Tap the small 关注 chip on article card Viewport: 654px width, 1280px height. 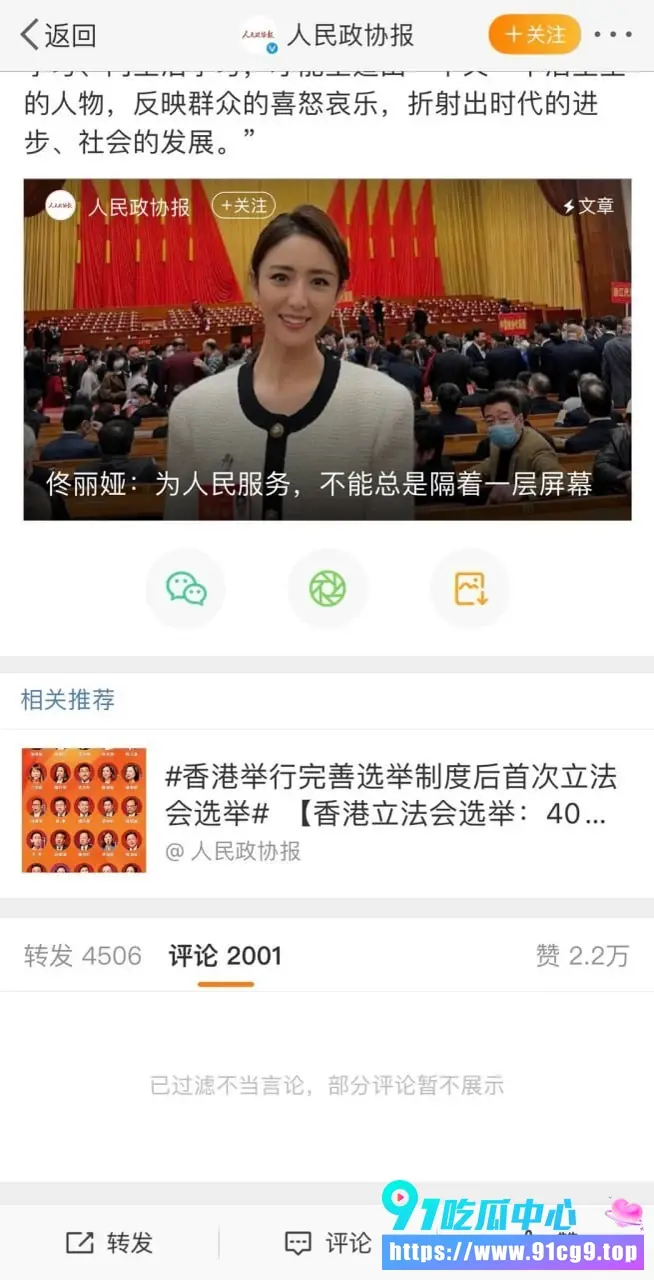click(x=244, y=205)
